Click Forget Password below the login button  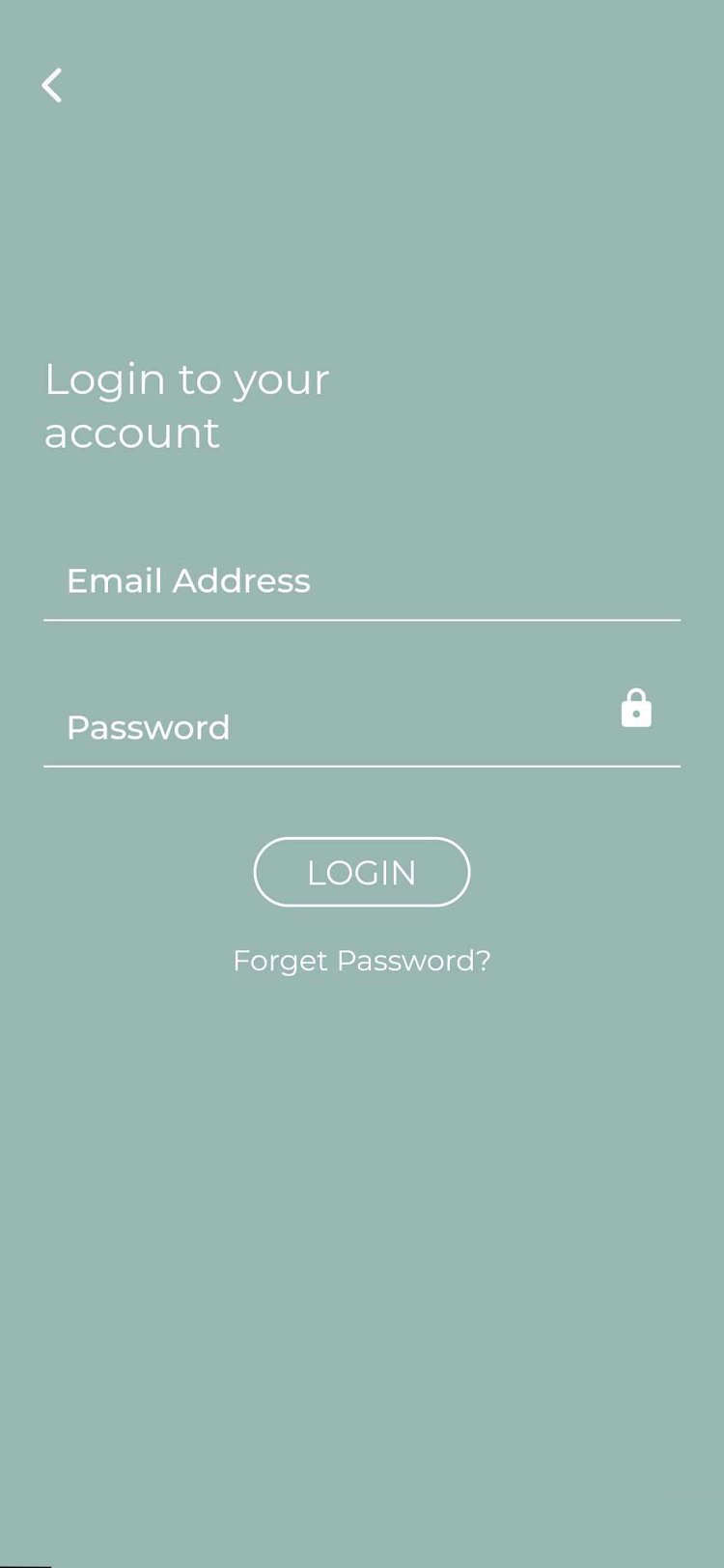click(x=362, y=961)
